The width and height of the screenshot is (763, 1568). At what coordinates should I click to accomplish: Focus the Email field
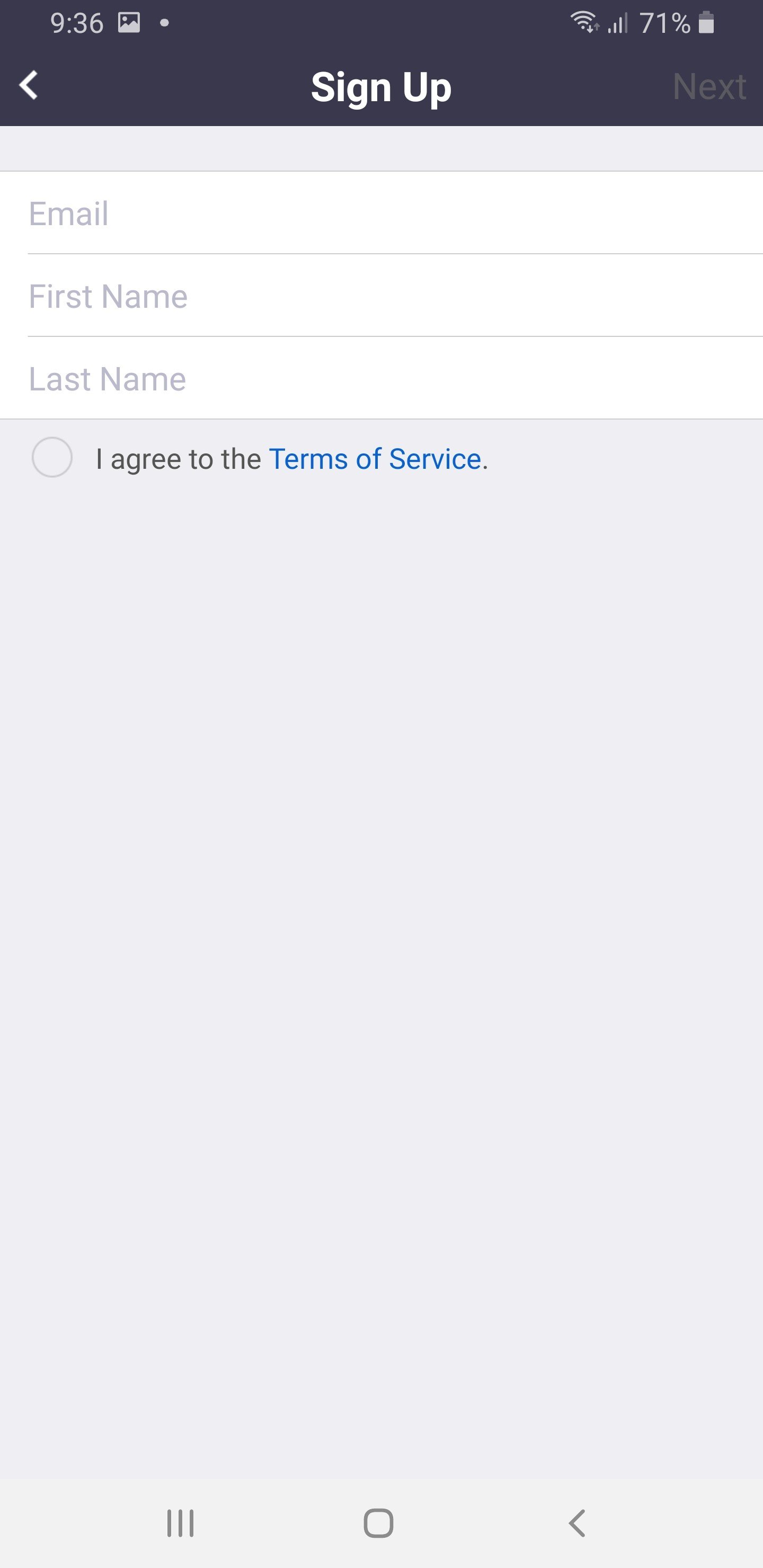click(381, 213)
